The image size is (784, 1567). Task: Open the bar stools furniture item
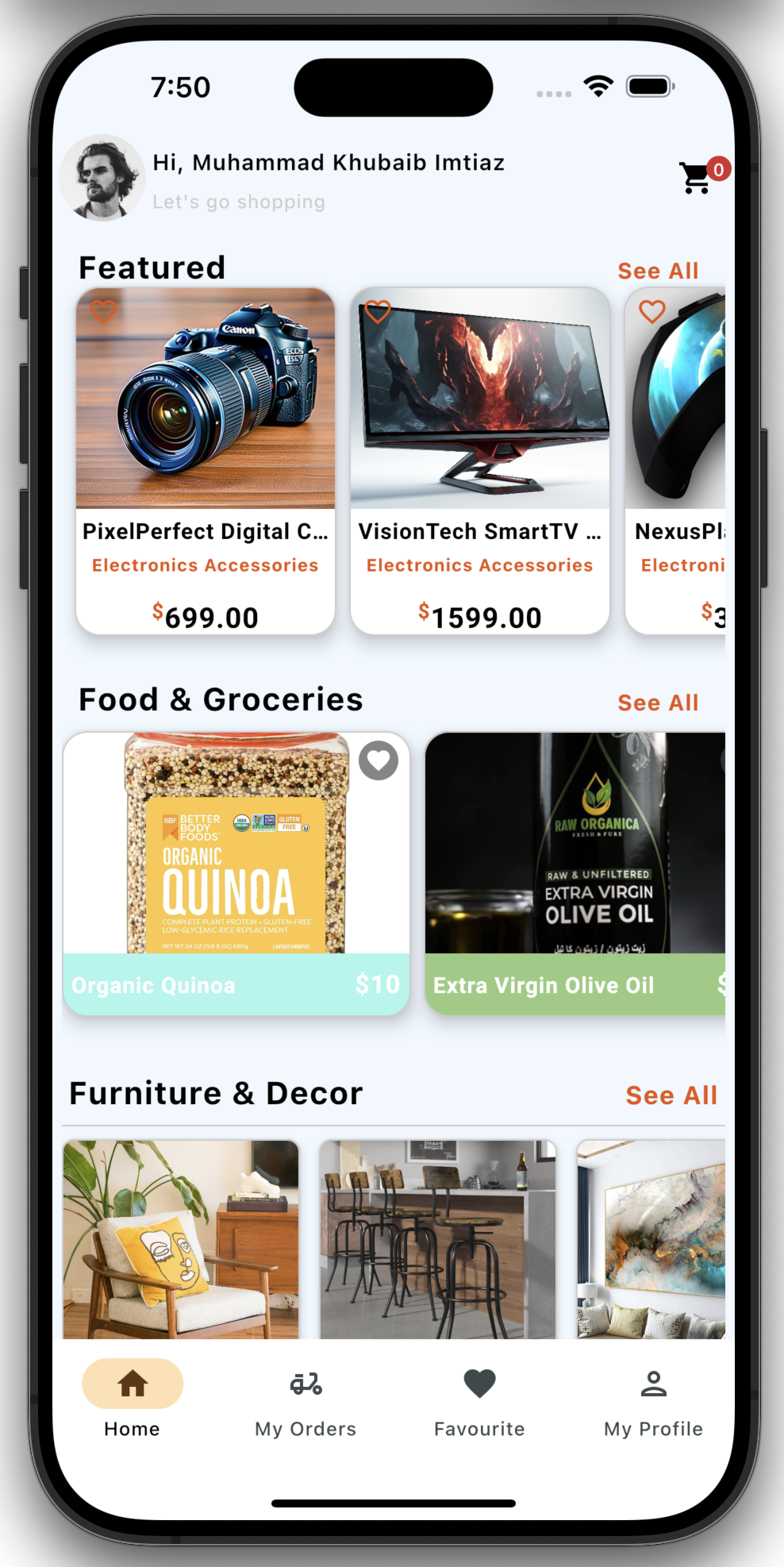point(438,1239)
